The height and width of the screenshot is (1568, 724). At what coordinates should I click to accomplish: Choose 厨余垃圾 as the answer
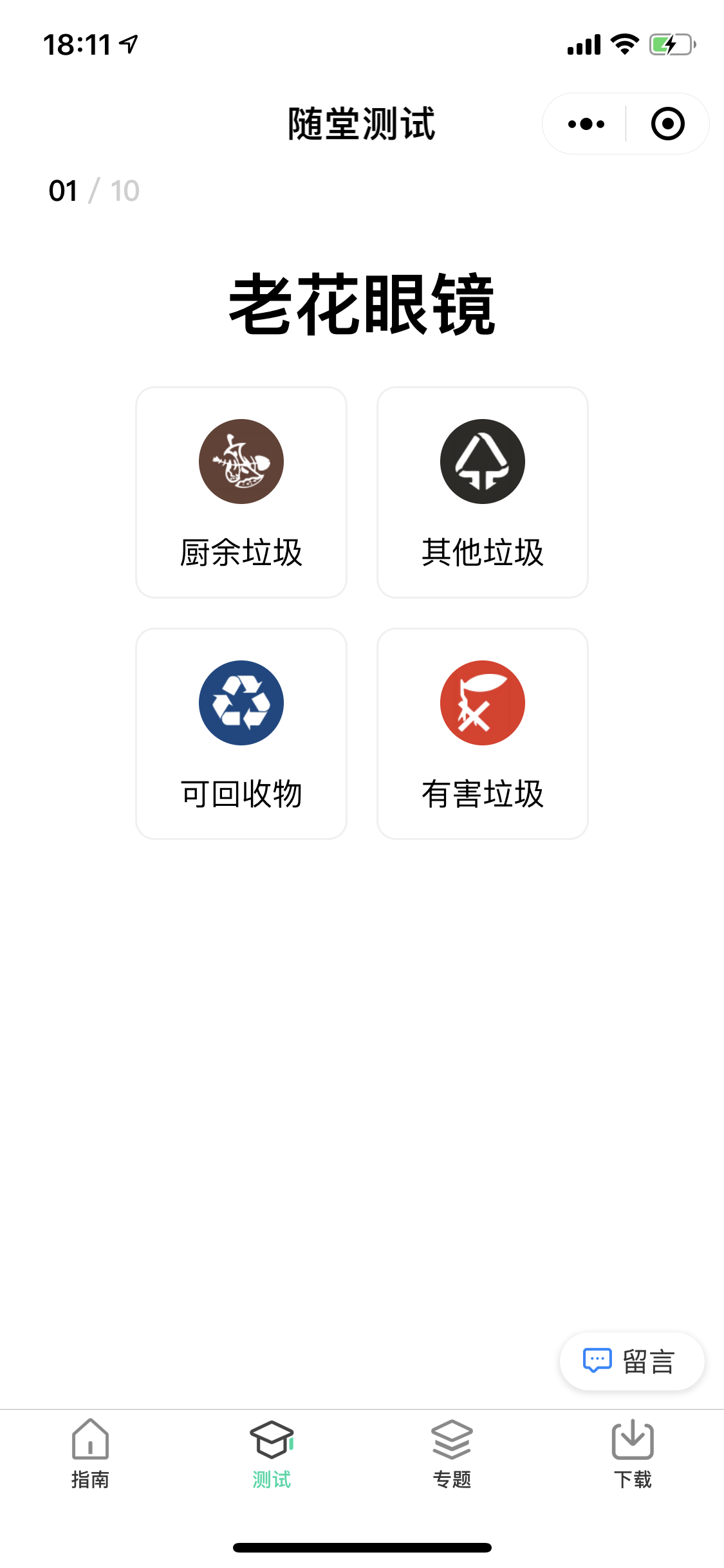click(241, 492)
